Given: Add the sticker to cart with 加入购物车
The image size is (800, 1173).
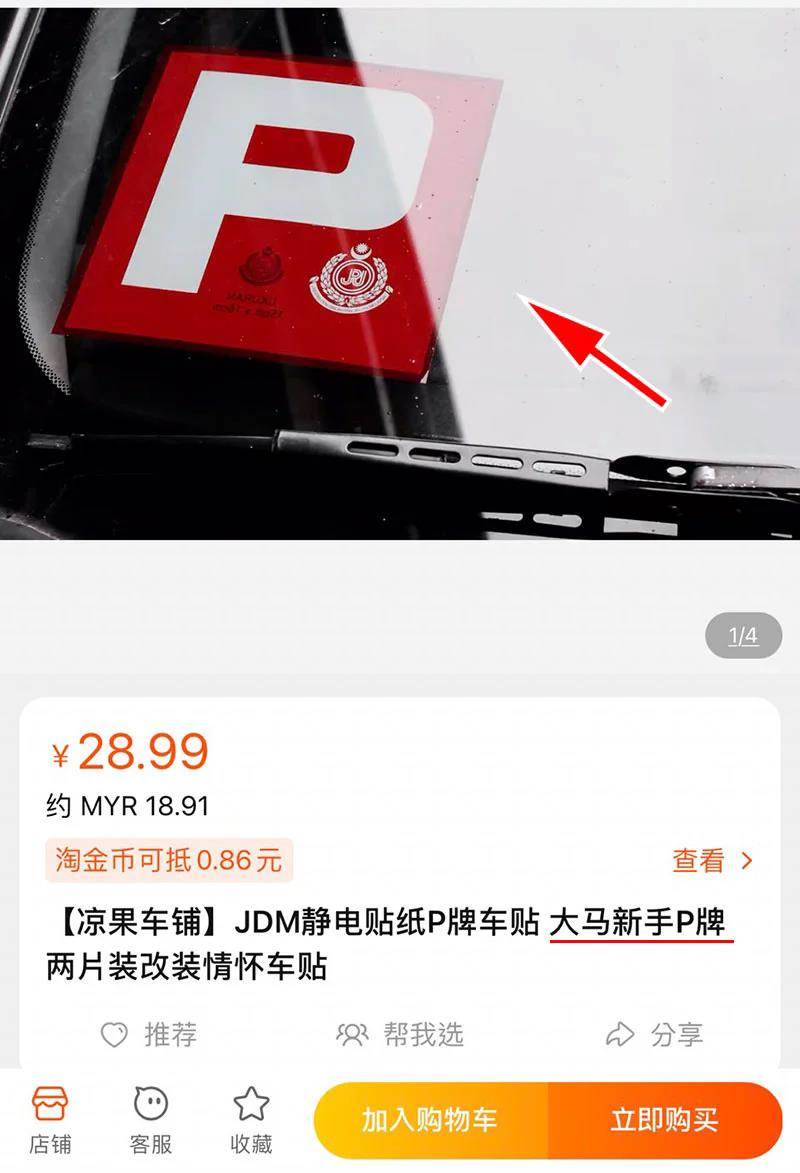Looking at the screenshot, I should point(430,1120).
